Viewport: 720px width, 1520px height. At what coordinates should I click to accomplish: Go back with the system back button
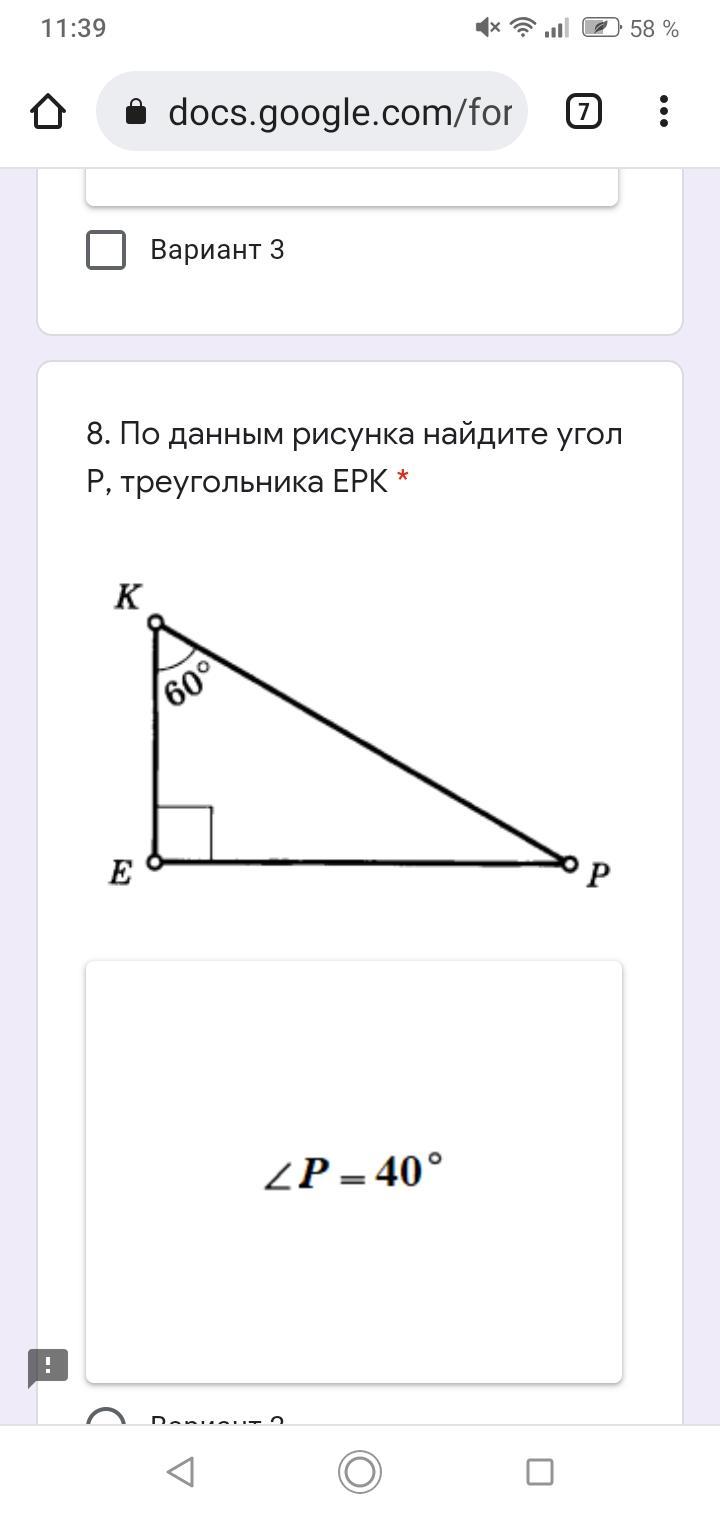coord(180,1471)
